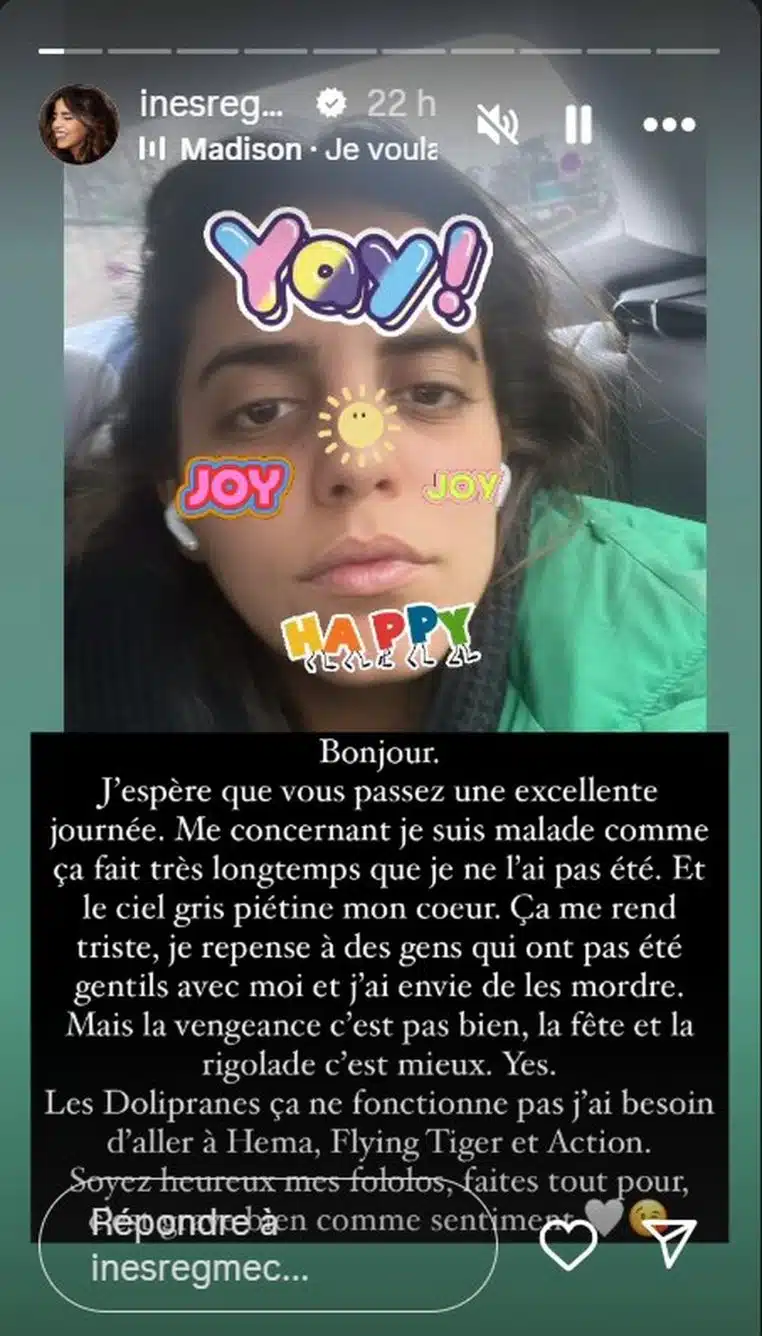This screenshot has height=1336, width=762.
Task: Share the story via paper plane icon
Action: (x=669, y=1246)
